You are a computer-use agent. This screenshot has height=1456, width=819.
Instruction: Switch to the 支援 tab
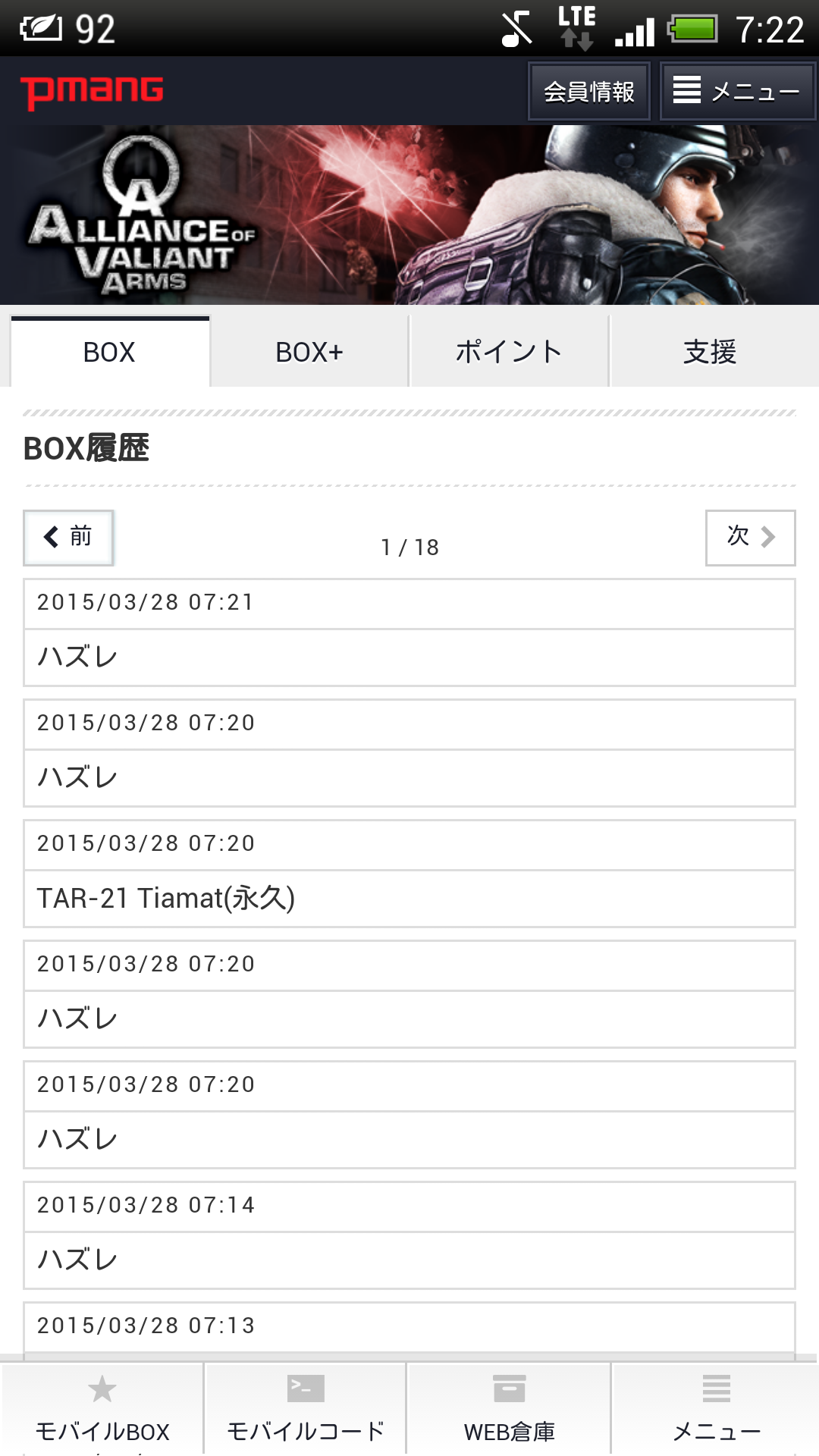[x=710, y=352]
